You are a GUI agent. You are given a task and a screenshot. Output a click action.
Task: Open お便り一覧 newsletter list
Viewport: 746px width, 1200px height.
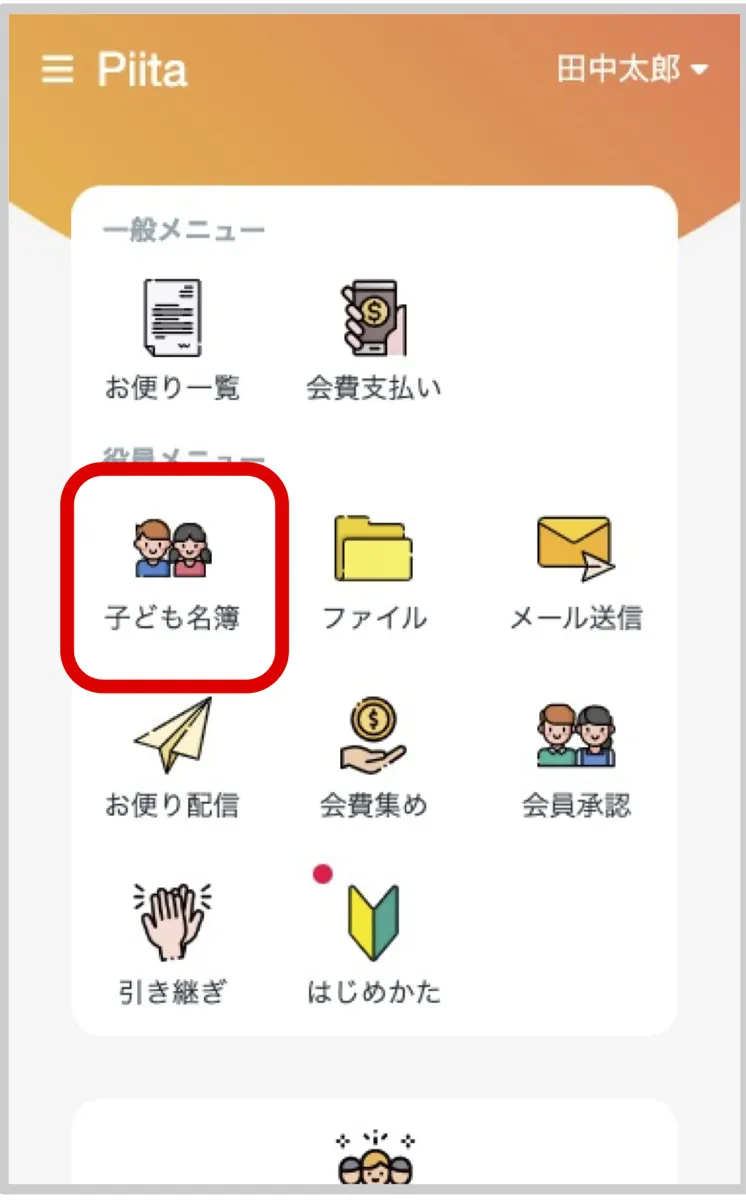point(172,339)
